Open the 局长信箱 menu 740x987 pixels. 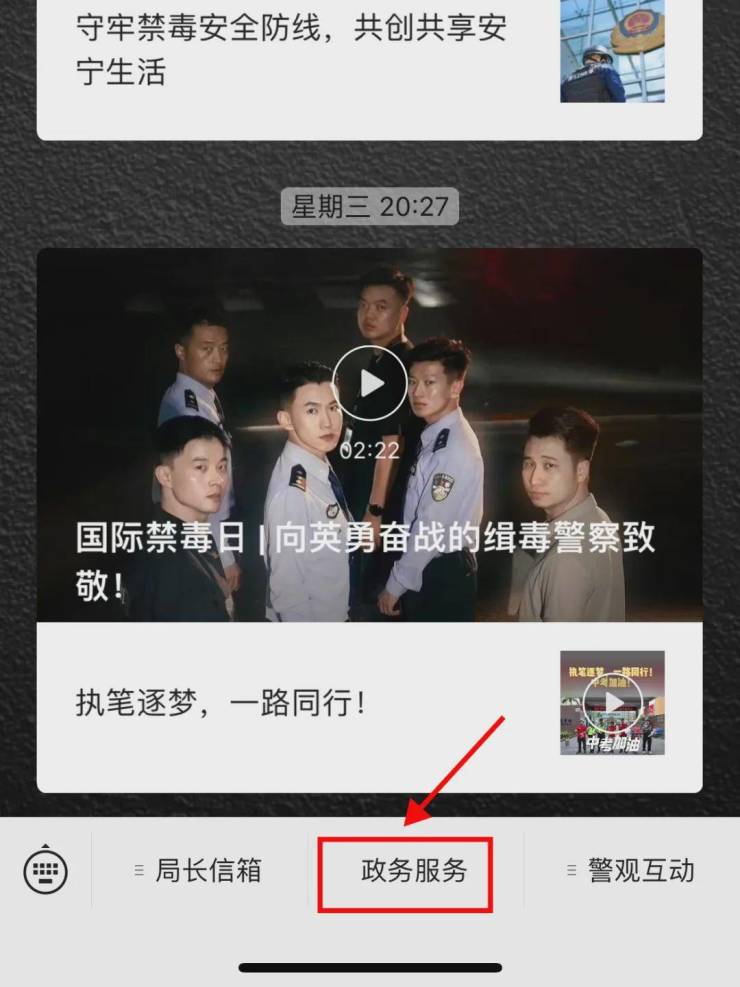(x=199, y=871)
